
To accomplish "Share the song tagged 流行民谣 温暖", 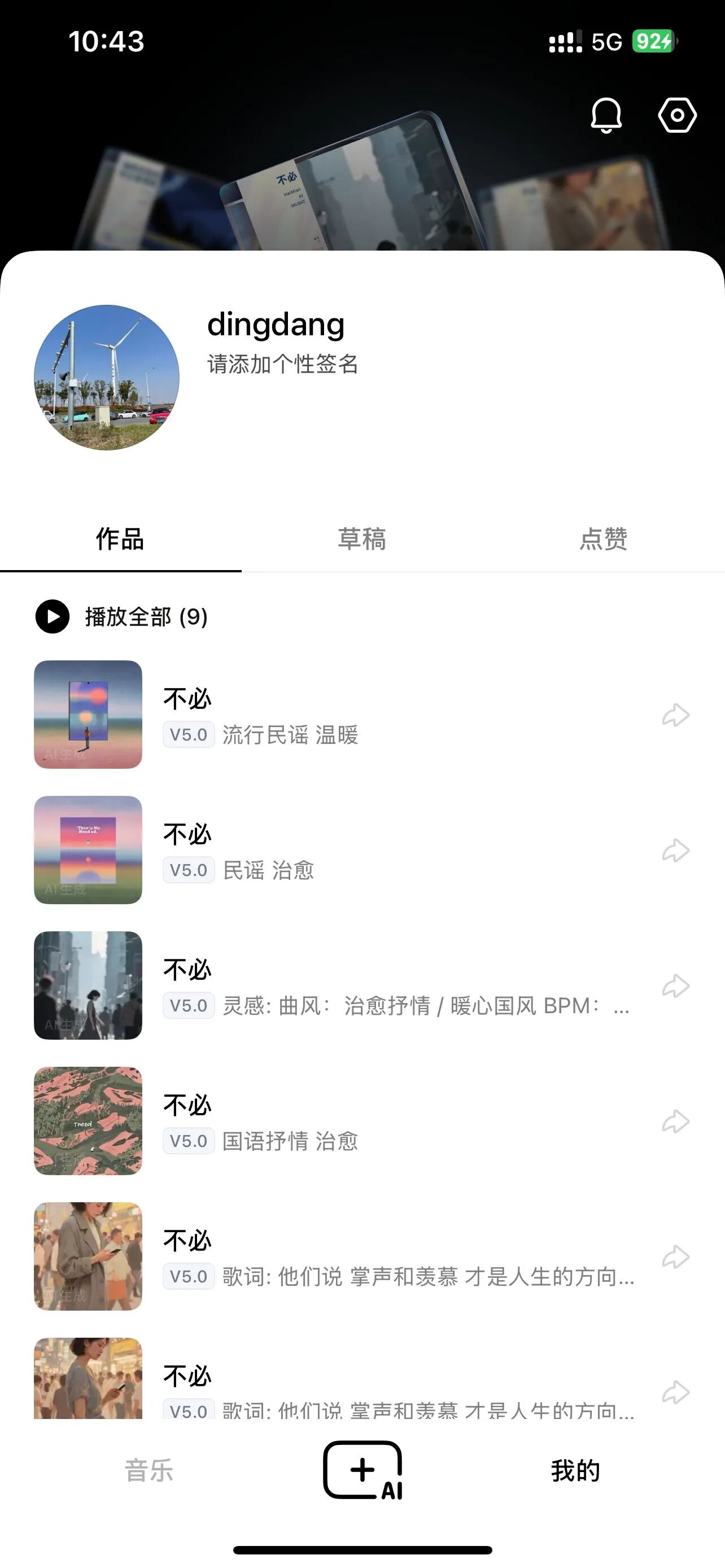I will click(x=676, y=715).
